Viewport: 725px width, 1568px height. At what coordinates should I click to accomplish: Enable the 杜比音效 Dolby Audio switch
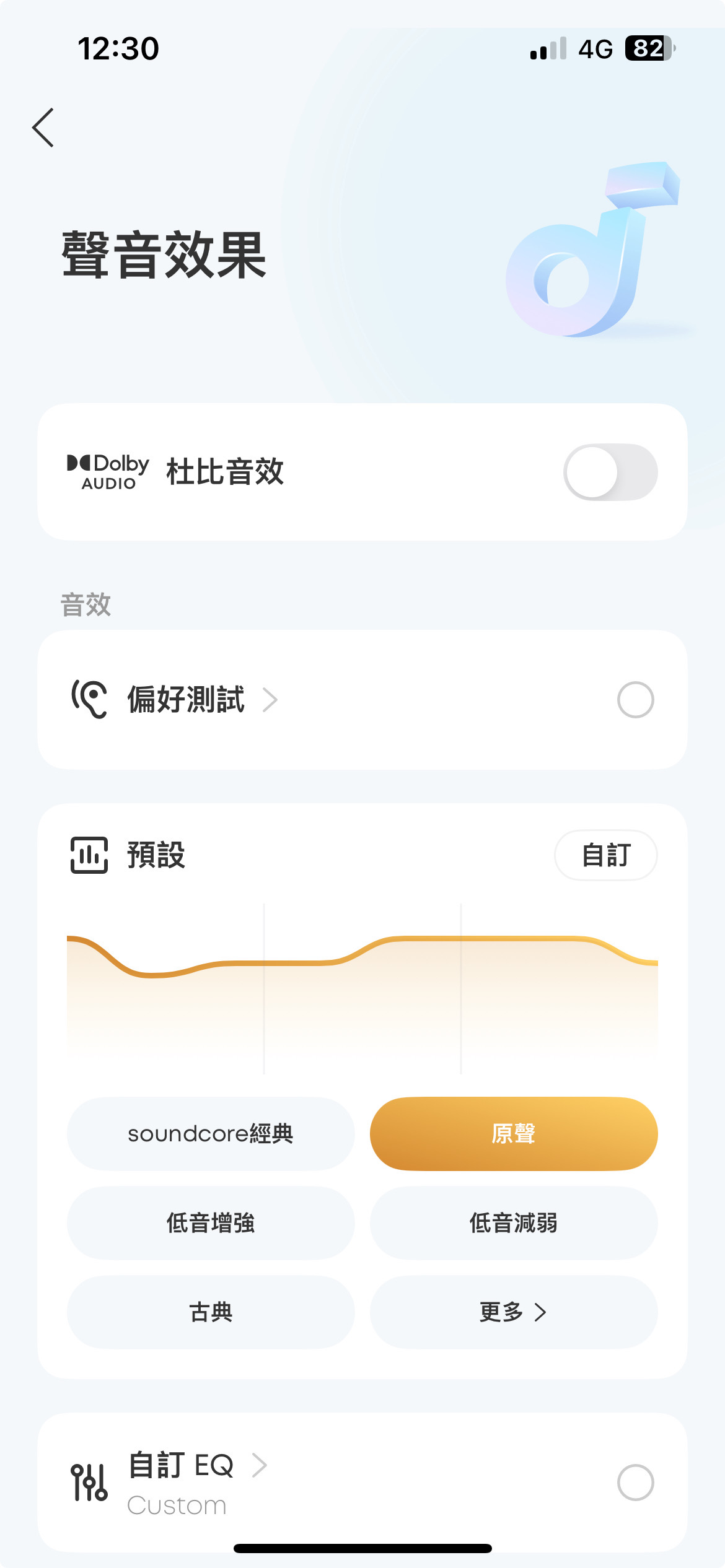pyautogui.click(x=610, y=473)
